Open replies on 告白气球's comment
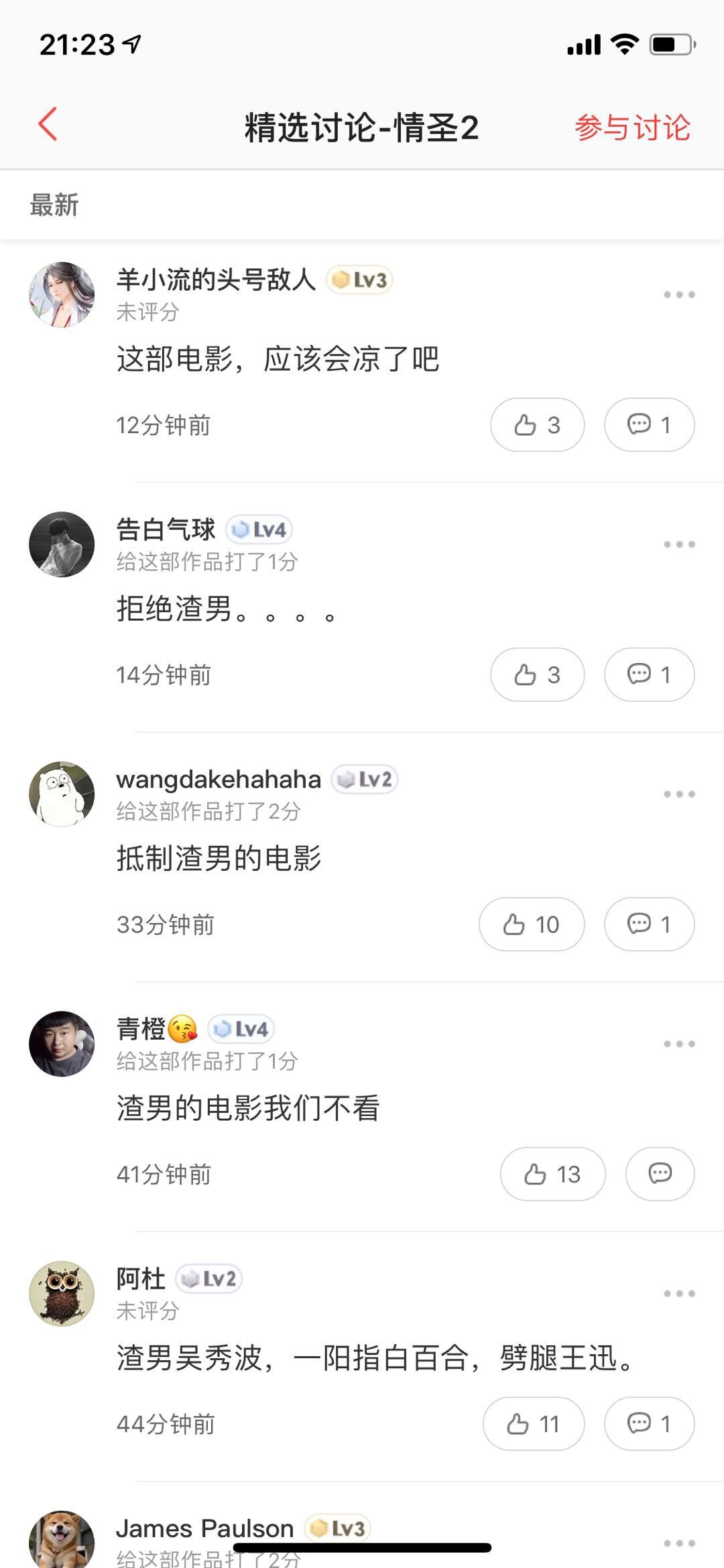 click(648, 674)
